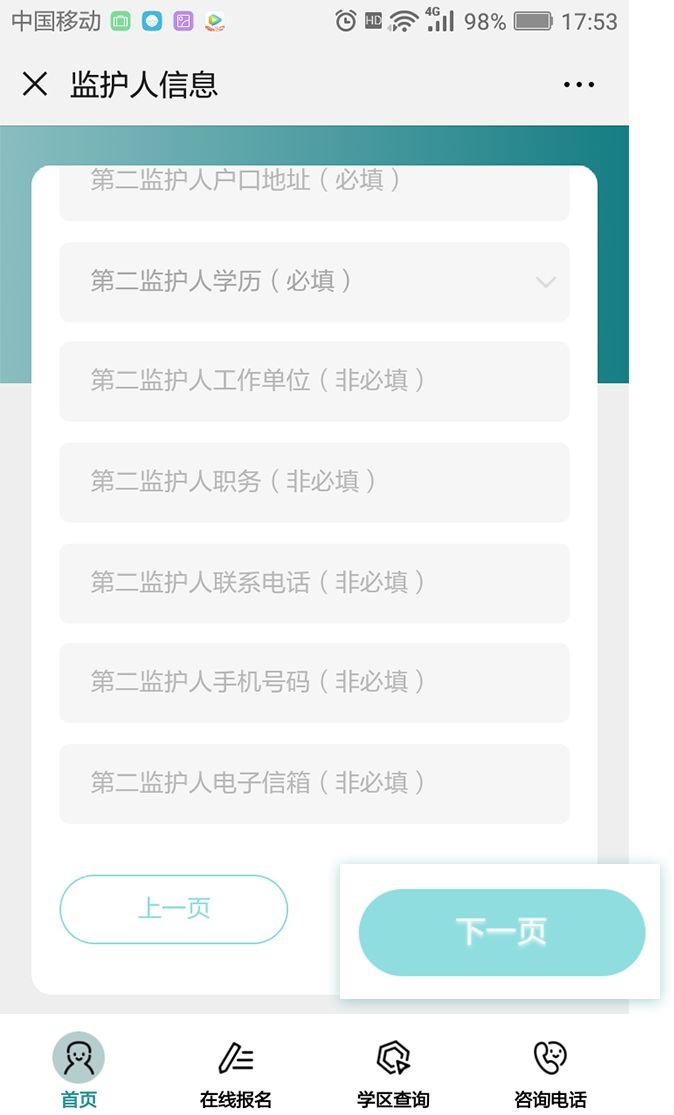The width and height of the screenshot is (674, 1115).
Task: Tap the 第二监护人联系电话 field
Action: point(314,583)
